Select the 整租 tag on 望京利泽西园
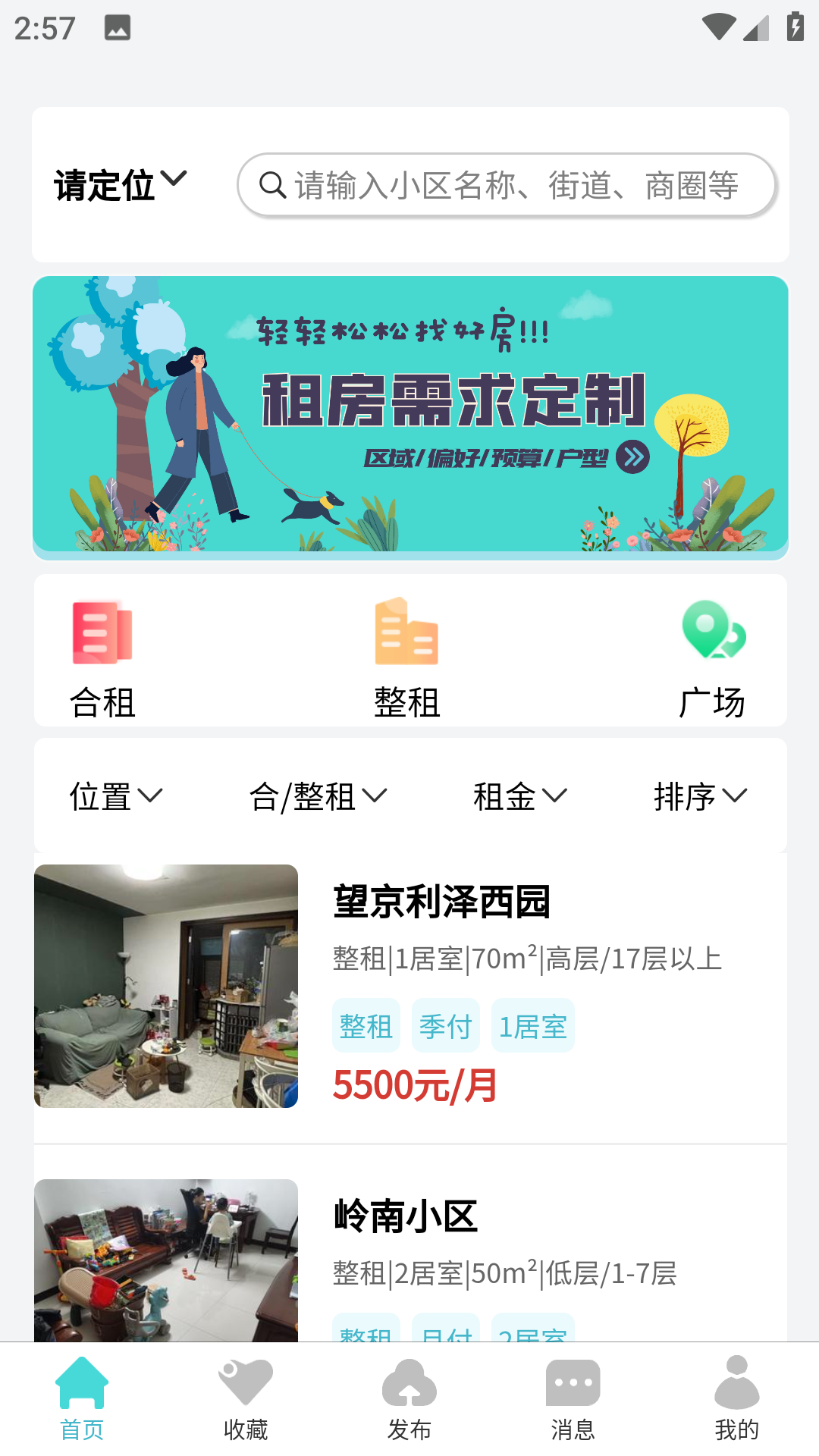The image size is (819, 1456). tap(366, 1025)
